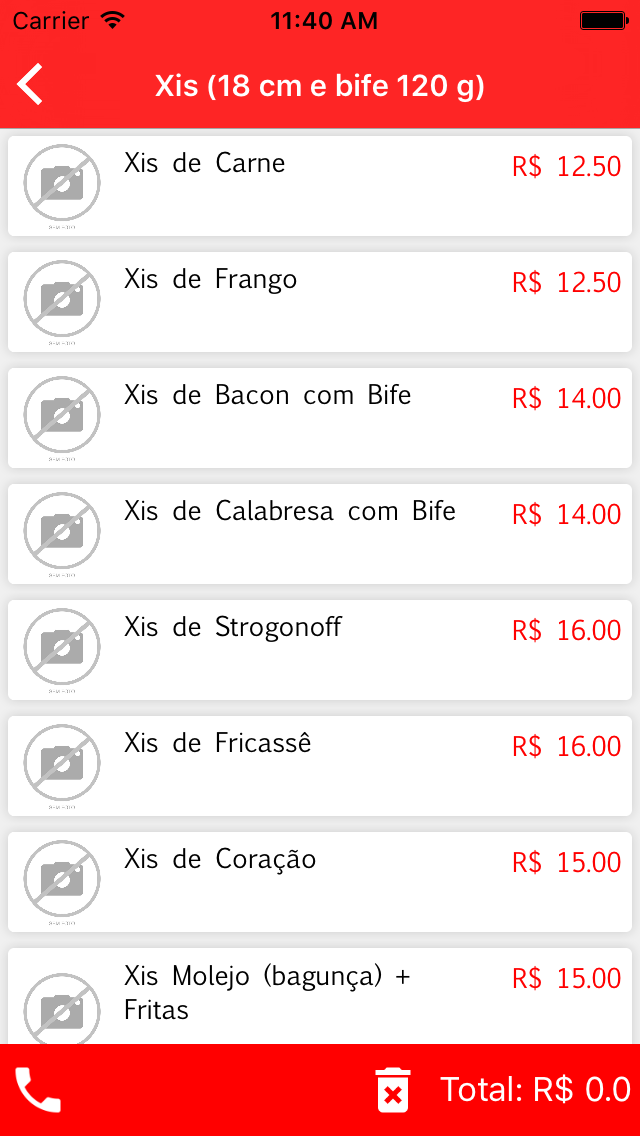640x1136 pixels.
Task: Call the restaurant via phone icon
Action: click(x=38, y=1089)
